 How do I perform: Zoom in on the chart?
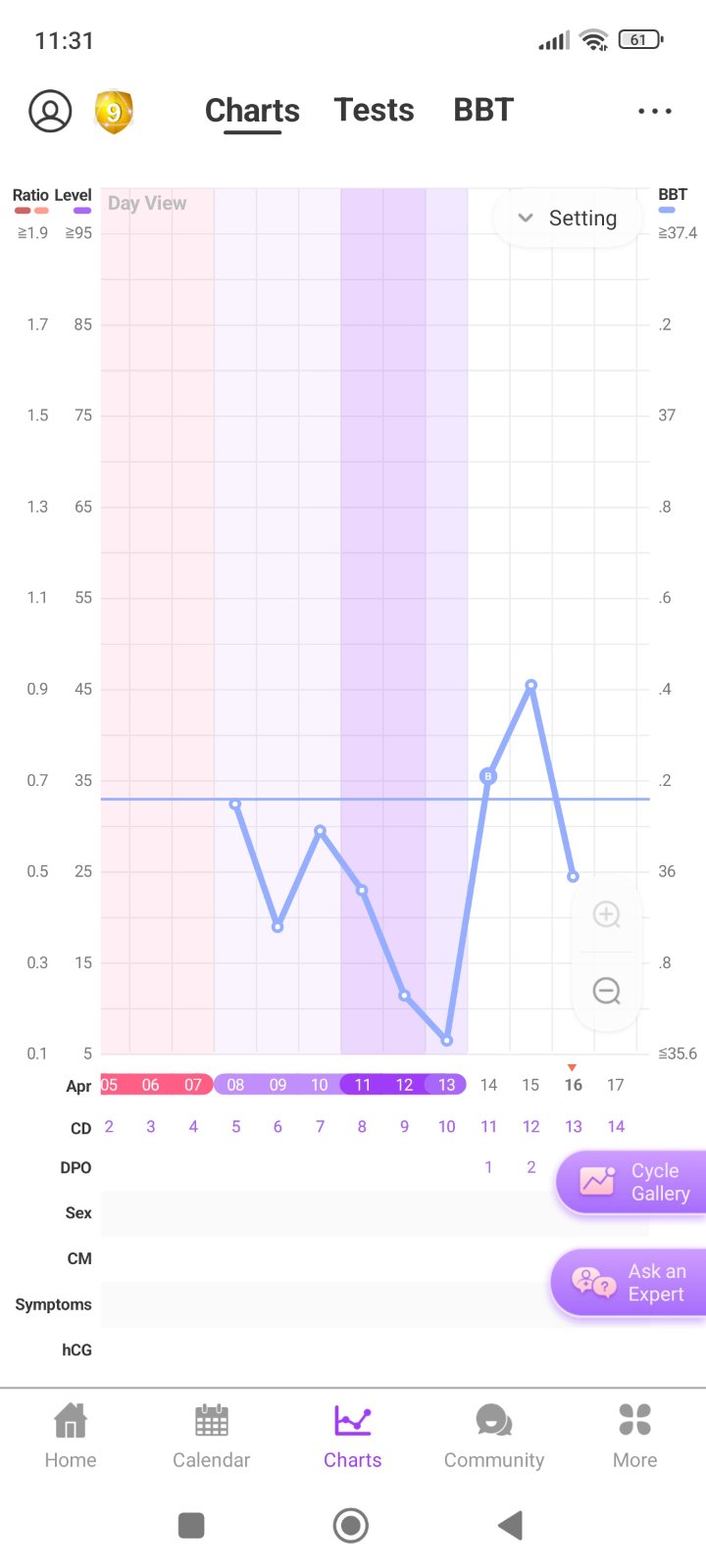click(x=607, y=914)
